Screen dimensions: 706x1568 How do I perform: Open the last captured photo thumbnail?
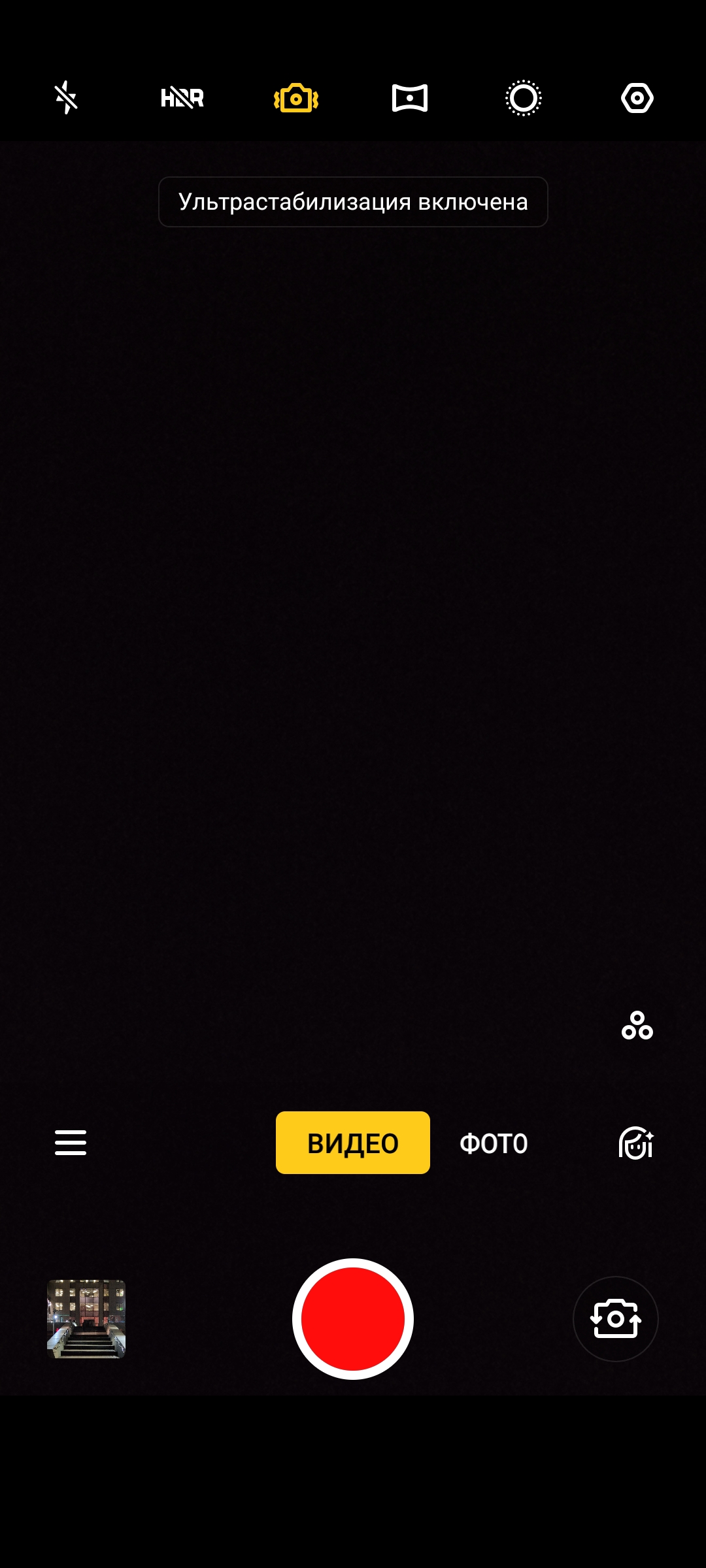(86, 1318)
